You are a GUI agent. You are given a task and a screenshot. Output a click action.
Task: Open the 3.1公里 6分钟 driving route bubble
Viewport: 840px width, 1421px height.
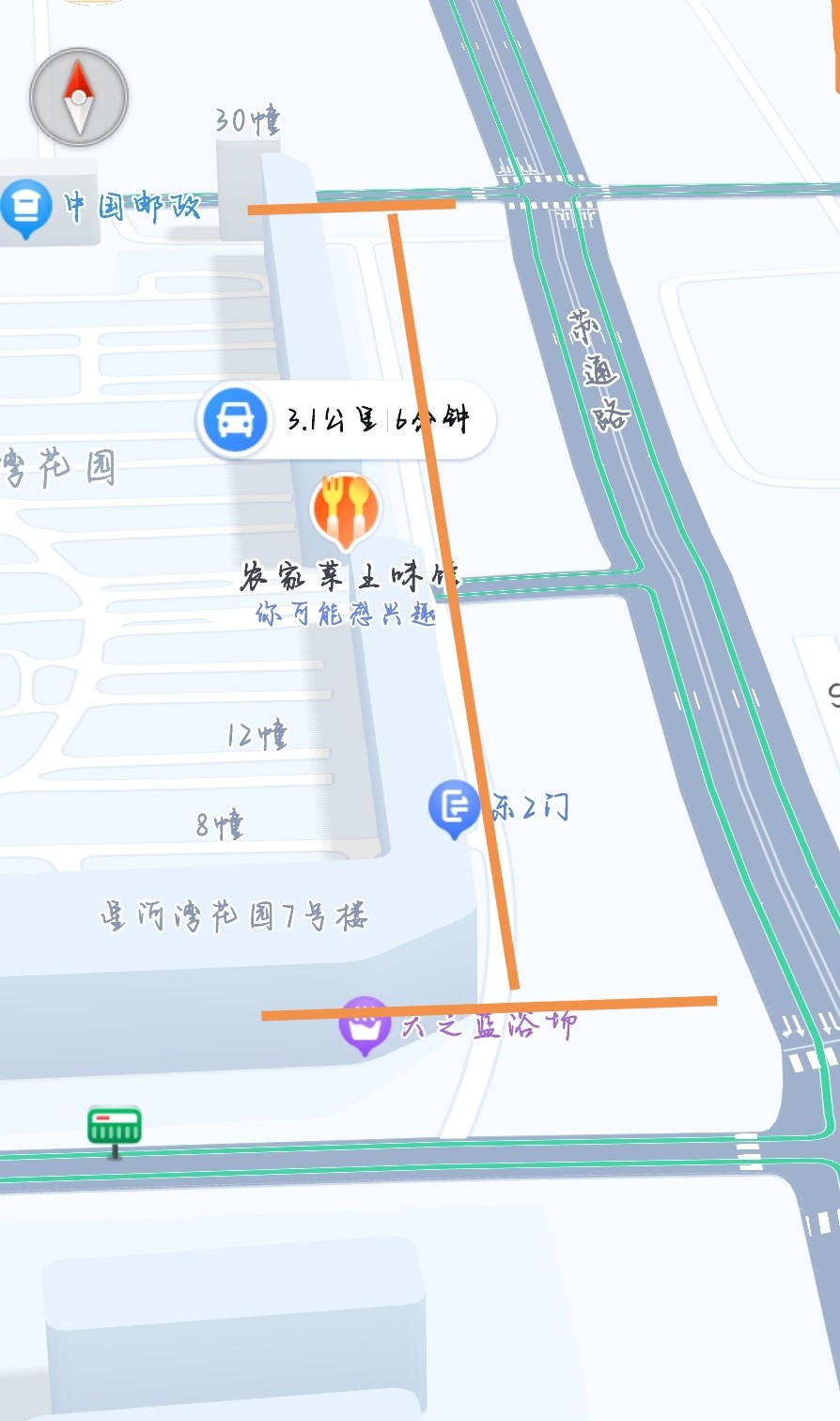click(x=346, y=419)
